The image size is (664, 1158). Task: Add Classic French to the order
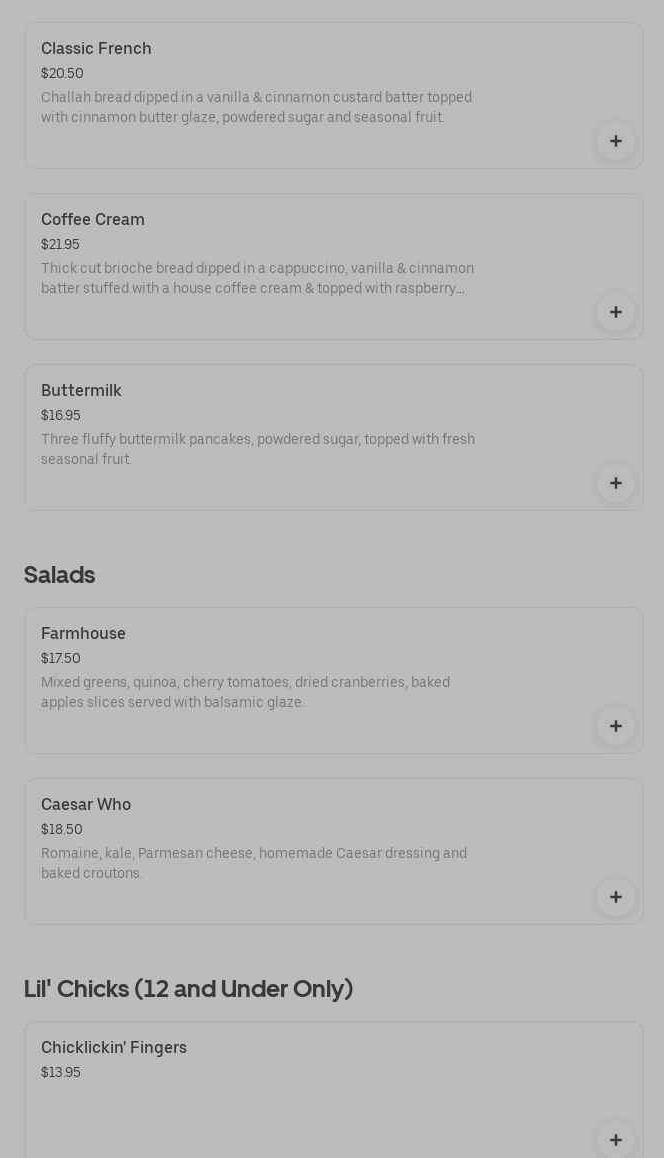point(615,141)
